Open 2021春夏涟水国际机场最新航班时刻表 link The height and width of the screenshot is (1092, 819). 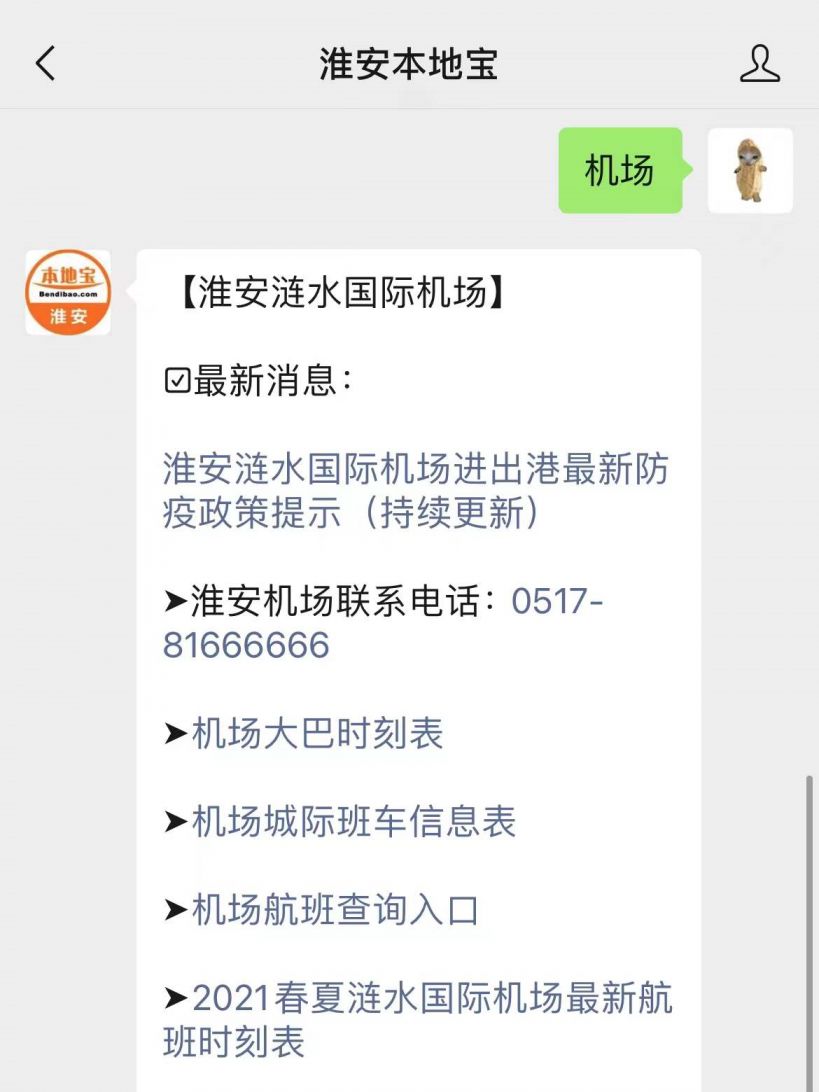click(x=431, y=998)
